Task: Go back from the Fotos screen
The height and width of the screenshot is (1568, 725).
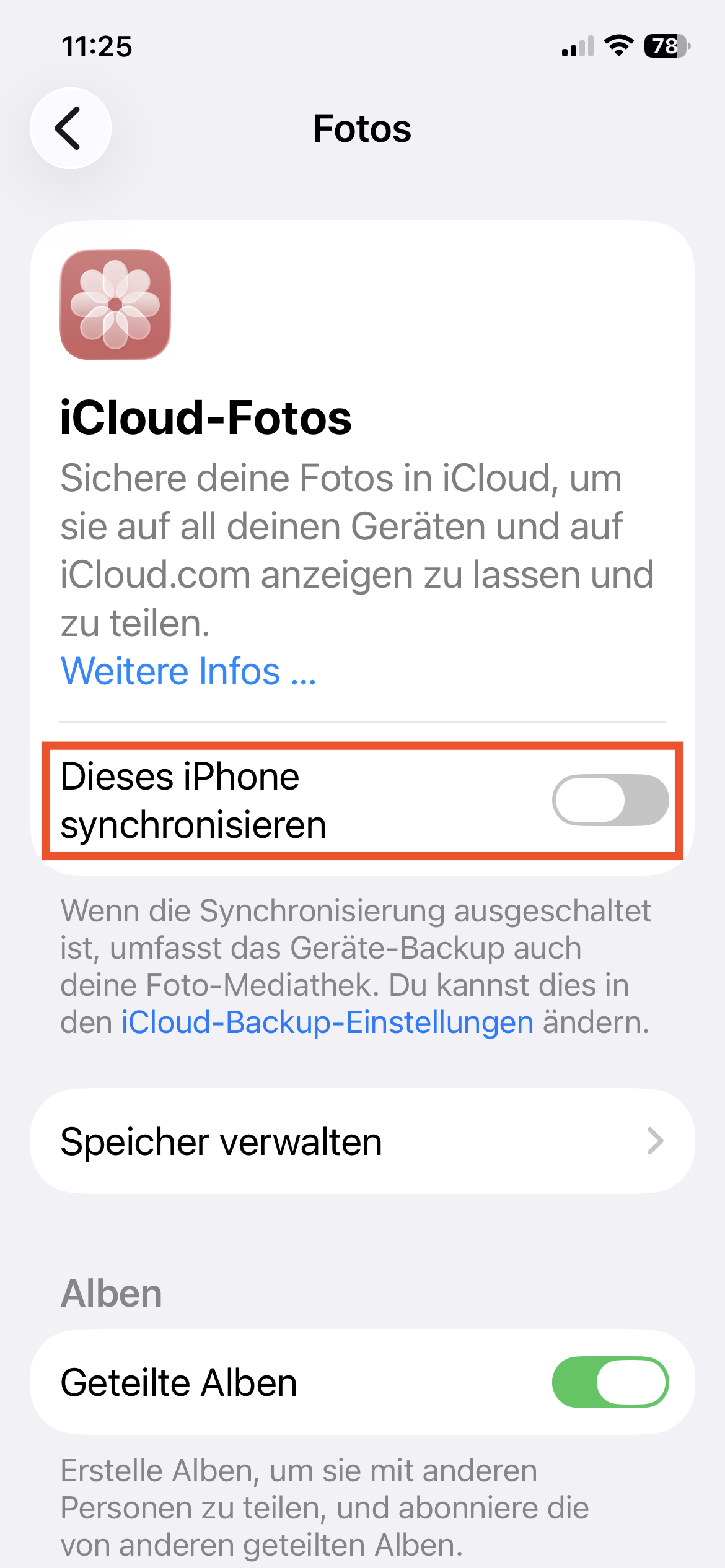Action: [71, 128]
